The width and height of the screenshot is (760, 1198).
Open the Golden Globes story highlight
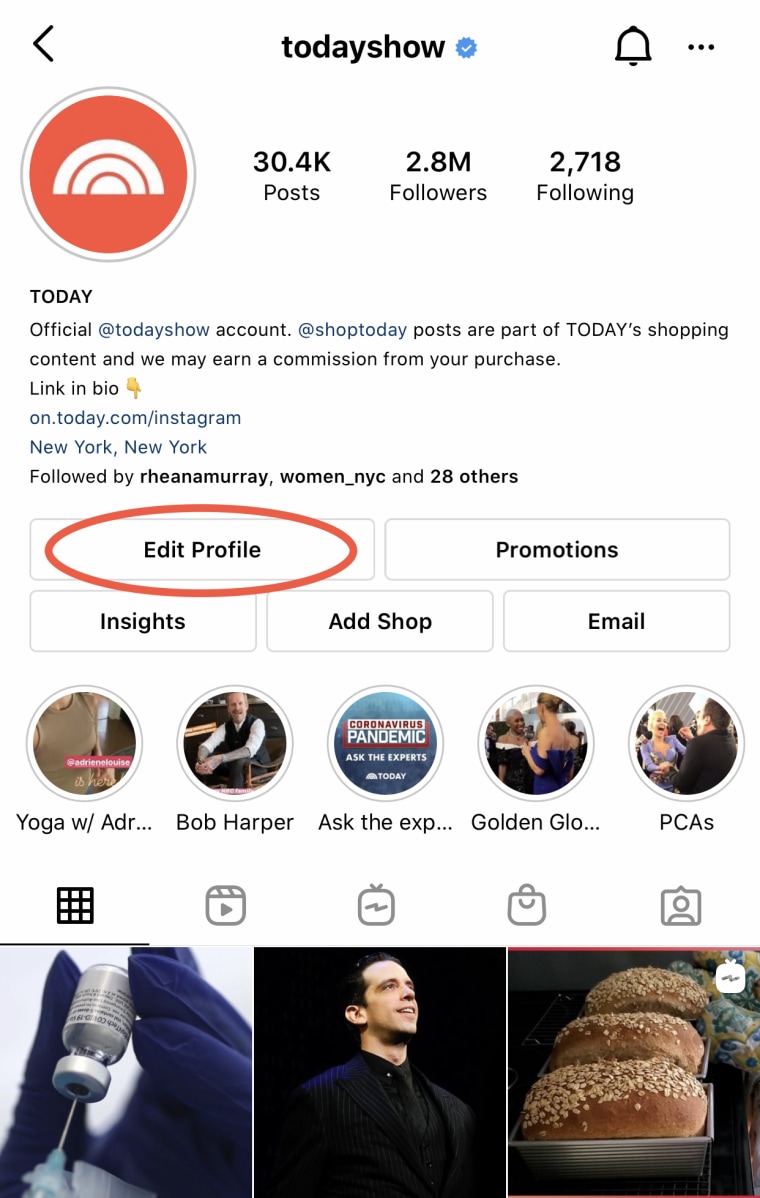coord(536,743)
